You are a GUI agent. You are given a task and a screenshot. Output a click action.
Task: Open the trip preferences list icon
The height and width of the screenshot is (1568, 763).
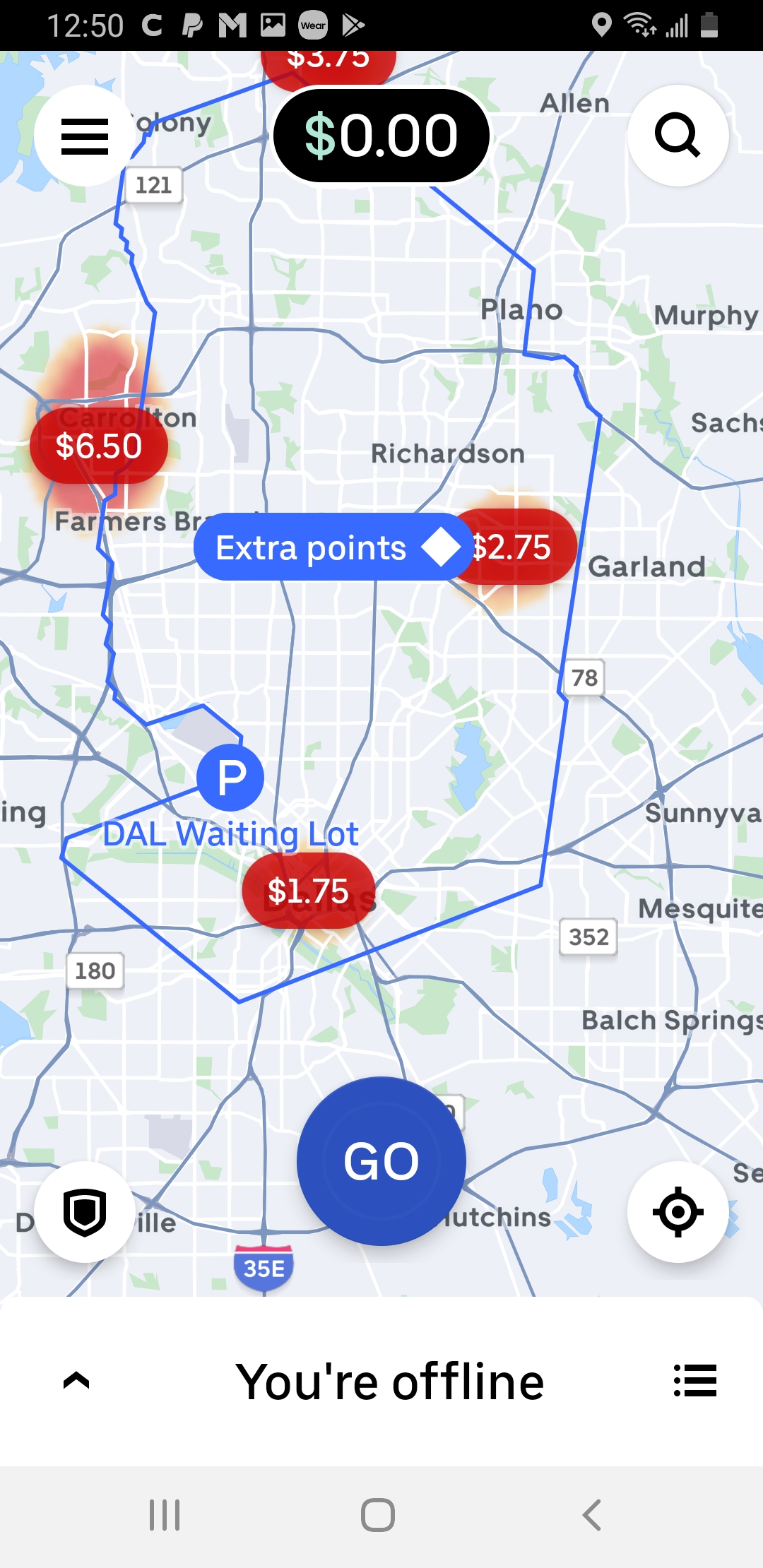pos(695,1380)
